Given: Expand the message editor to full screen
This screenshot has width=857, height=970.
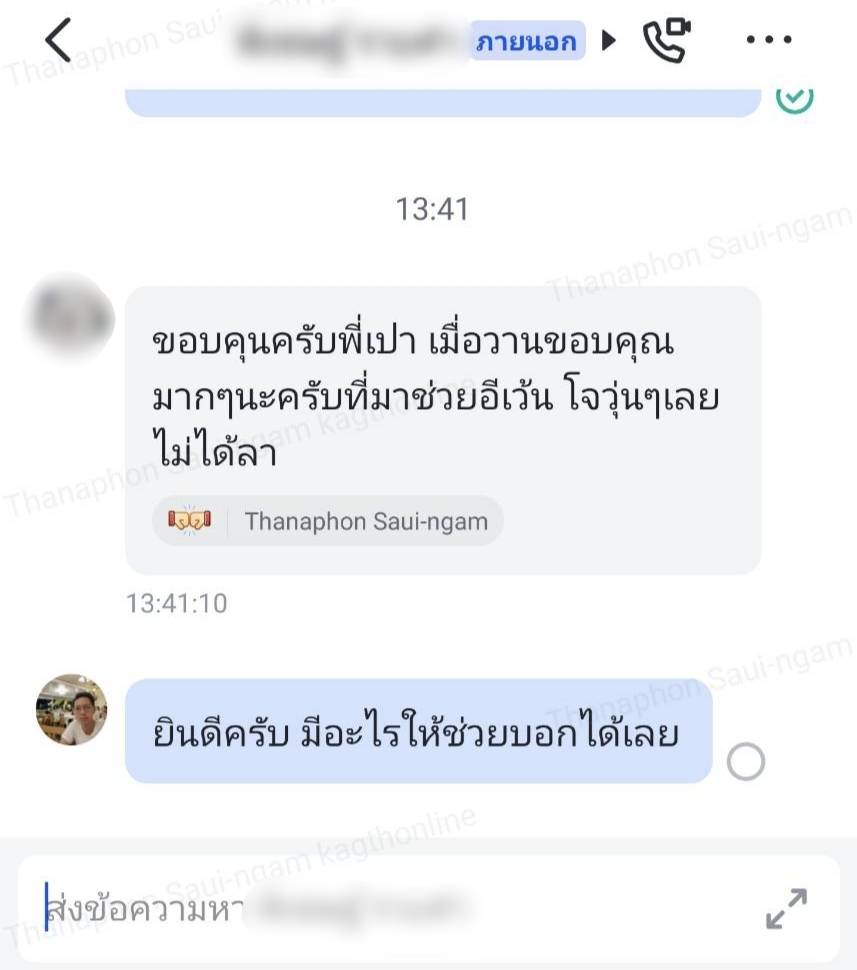Looking at the screenshot, I should coord(786,910).
